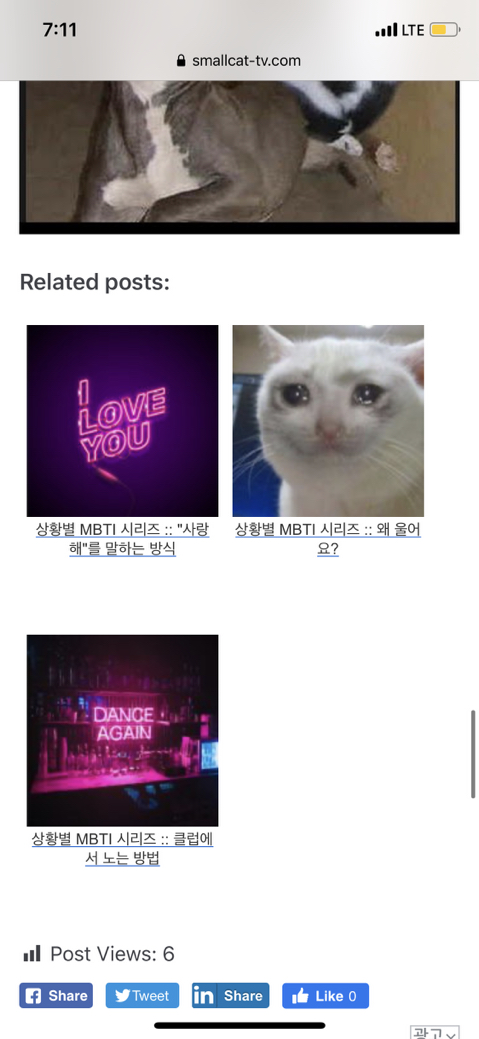Open the I Love You neon post thumbnail
Image resolution: width=479 pixels, height=1039 pixels.
(x=123, y=421)
